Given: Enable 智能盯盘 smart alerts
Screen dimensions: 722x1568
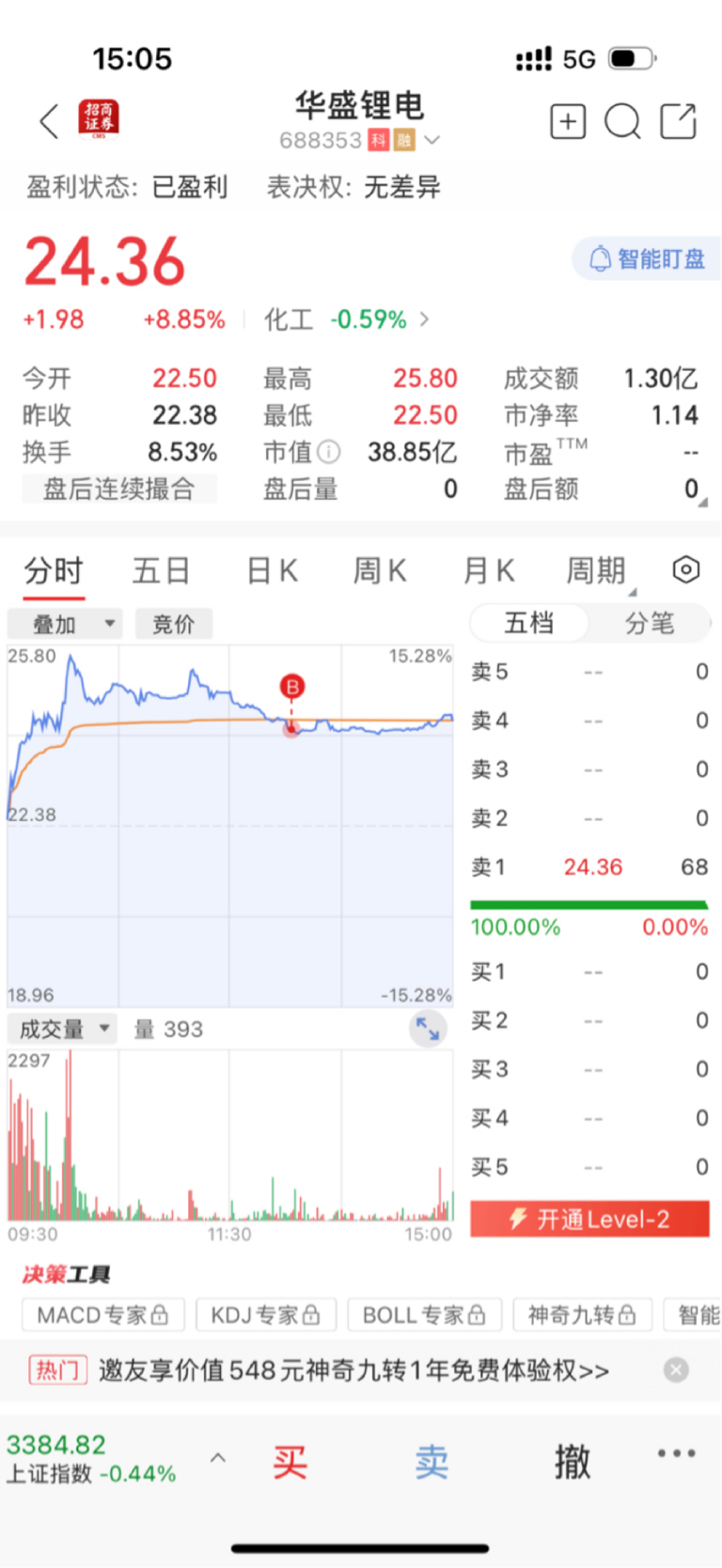Looking at the screenshot, I should click(647, 258).
